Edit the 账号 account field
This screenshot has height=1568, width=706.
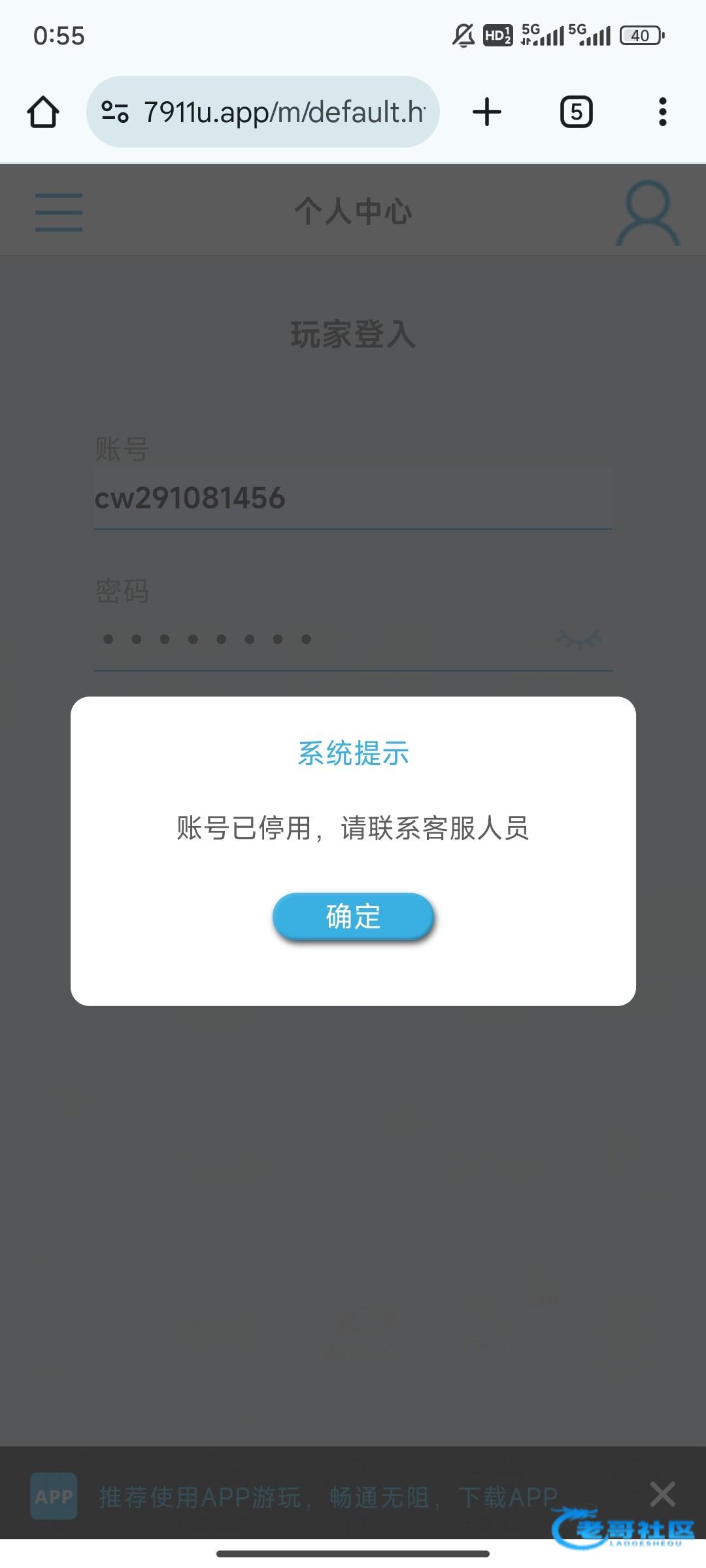pos(353,498)
